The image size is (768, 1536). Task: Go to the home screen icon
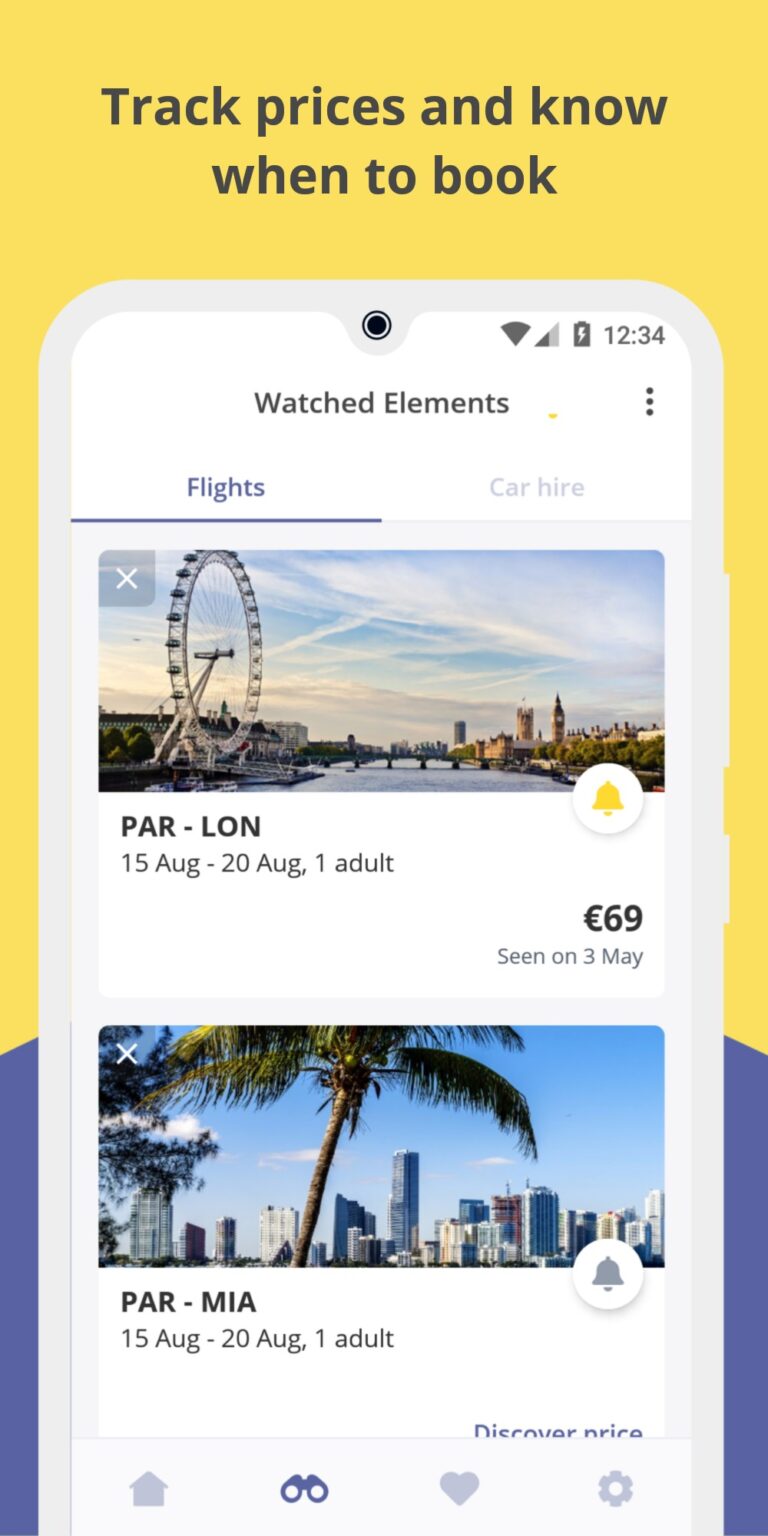pyautogui.click(x=150, y=1489)
